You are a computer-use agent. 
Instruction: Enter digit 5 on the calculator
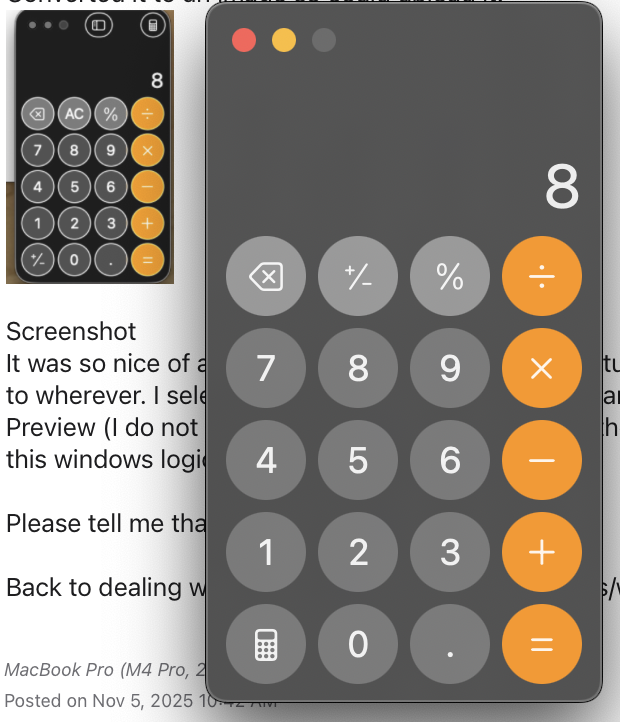pos(358,460)
